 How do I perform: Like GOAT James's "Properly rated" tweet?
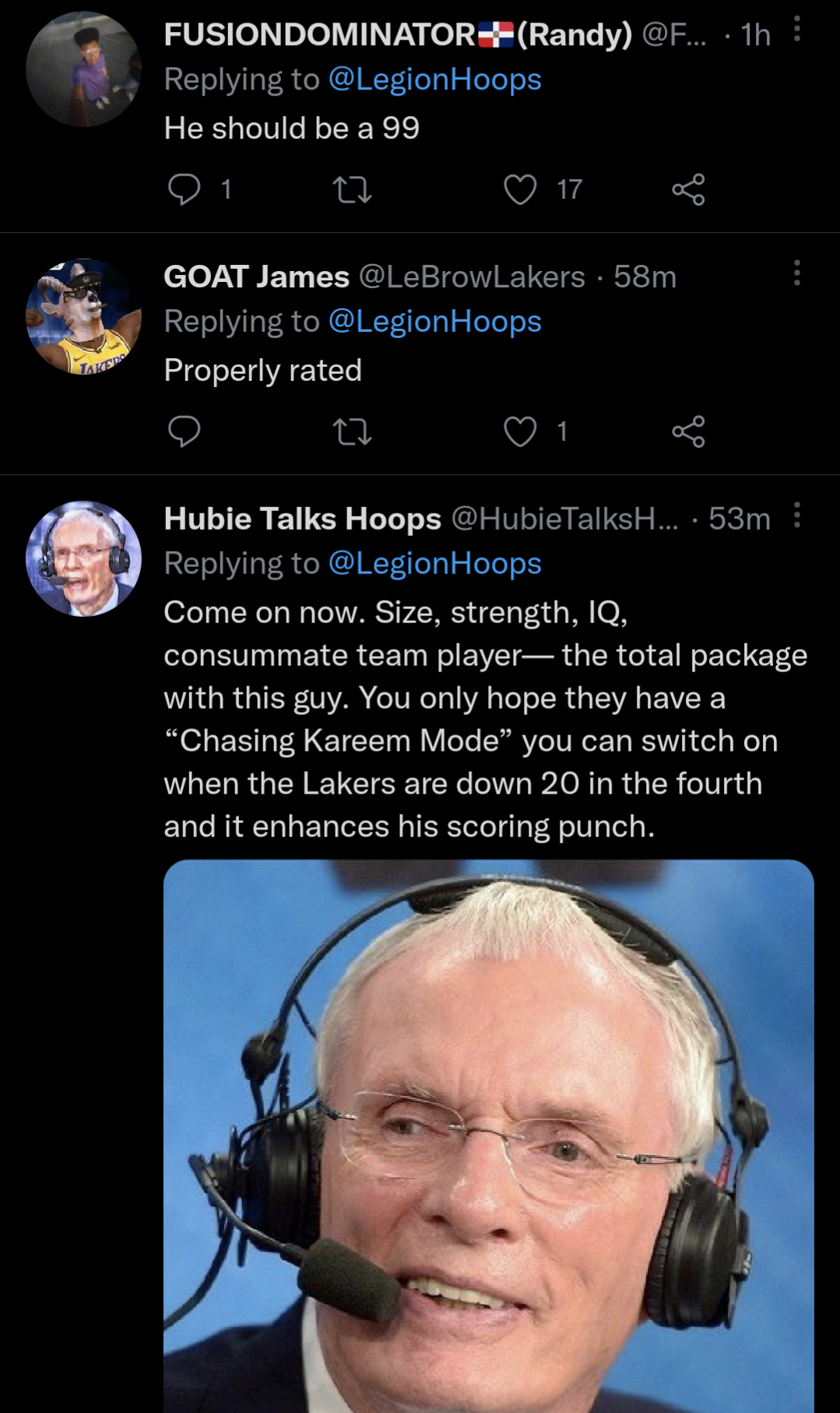tap(520, 431)
